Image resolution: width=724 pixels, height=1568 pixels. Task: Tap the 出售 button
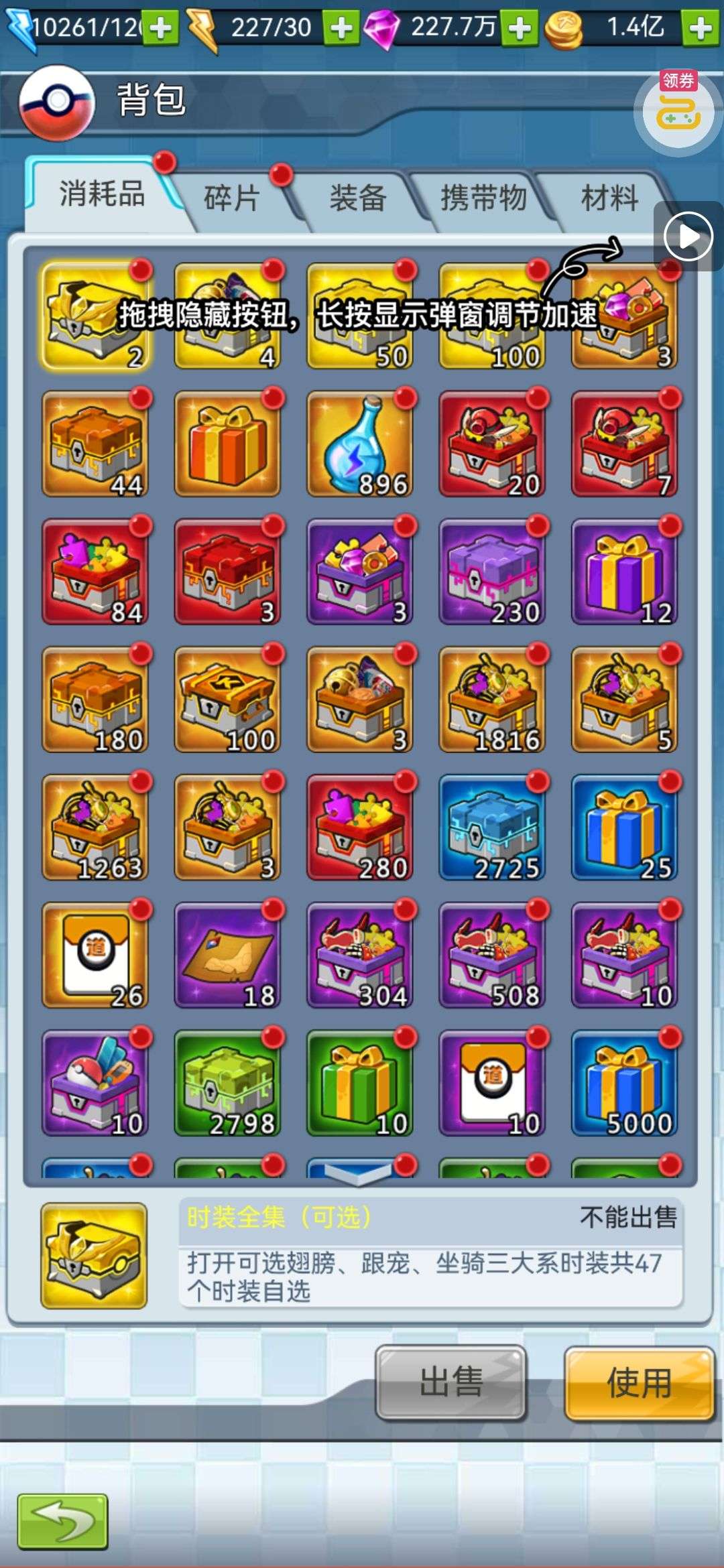click(x=451, y=1382)
